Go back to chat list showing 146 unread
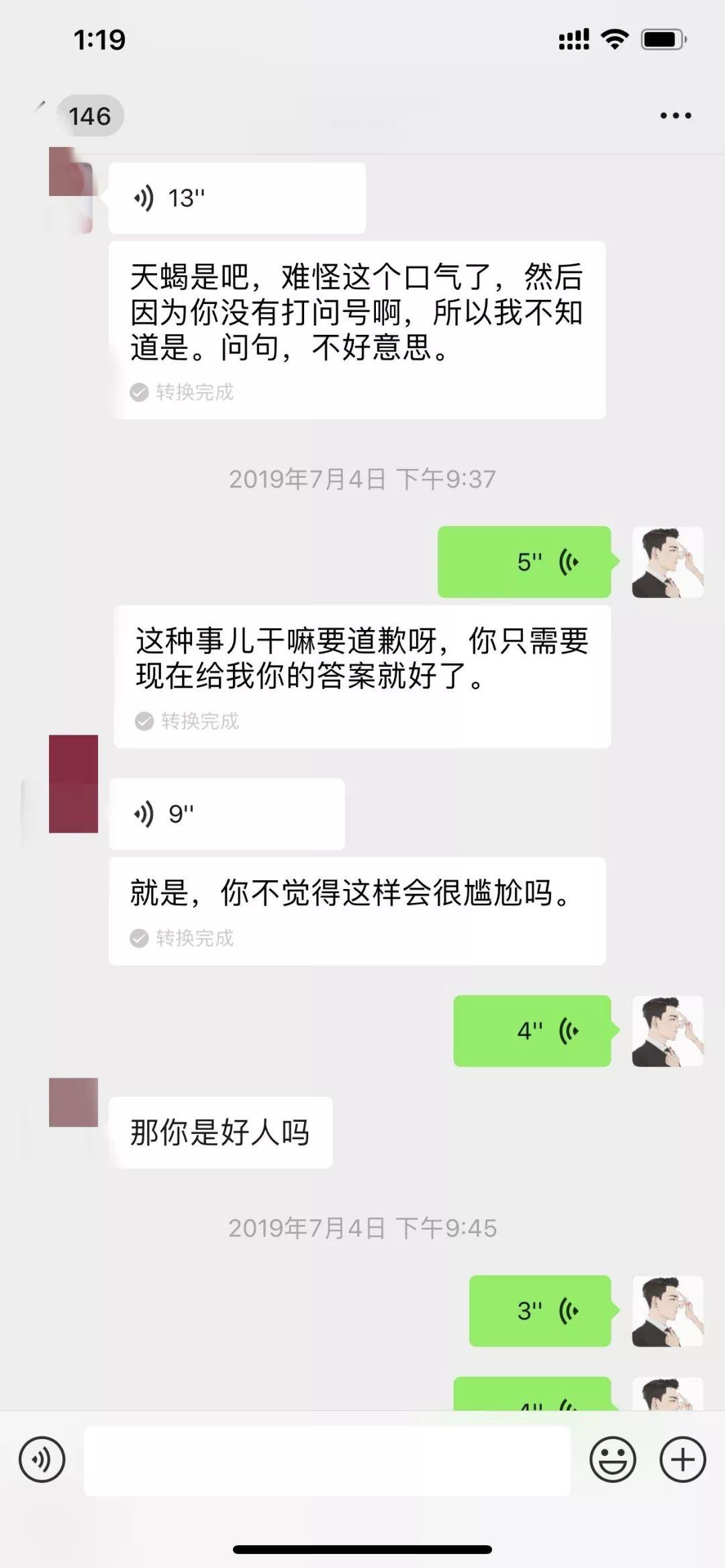This screenshot has width=725, height=1568. [x=91, y=115]
